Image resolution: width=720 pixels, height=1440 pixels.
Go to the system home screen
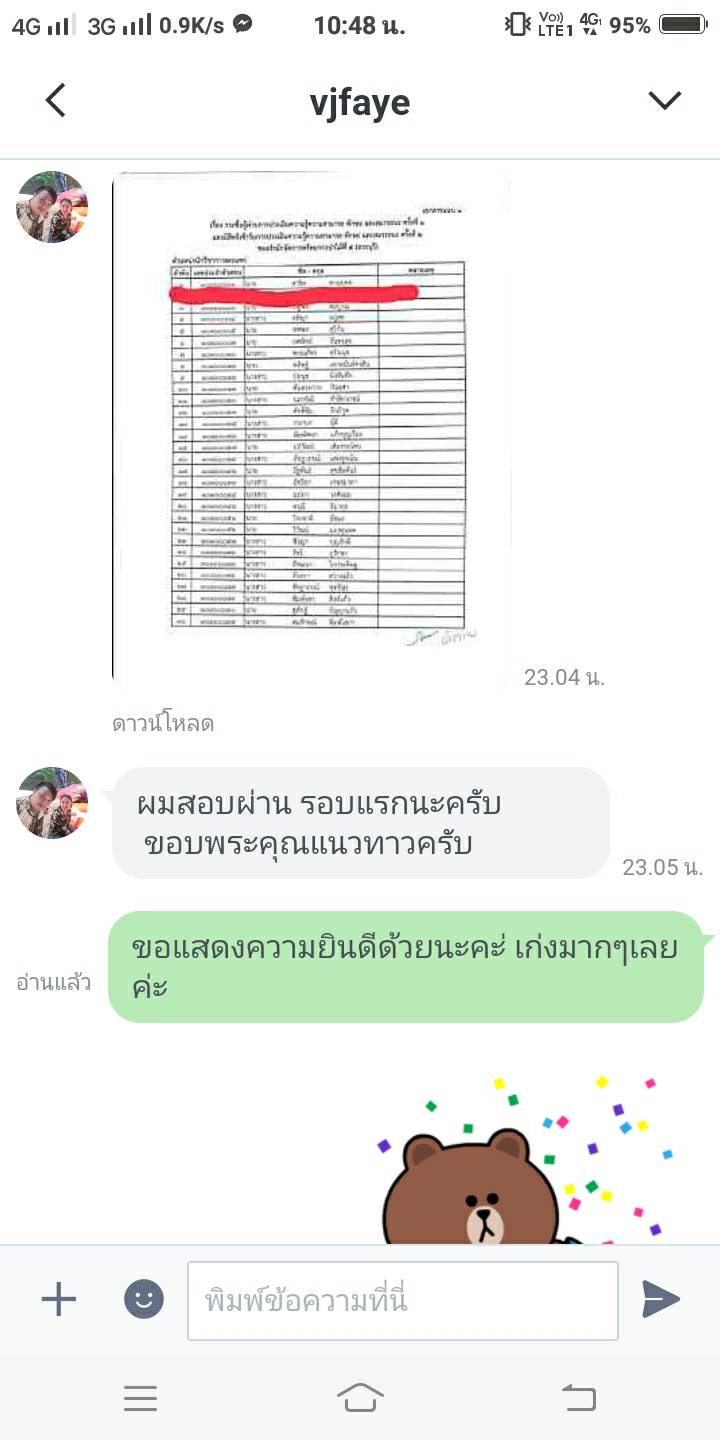pyautogui.click(x=360, y=1398)
